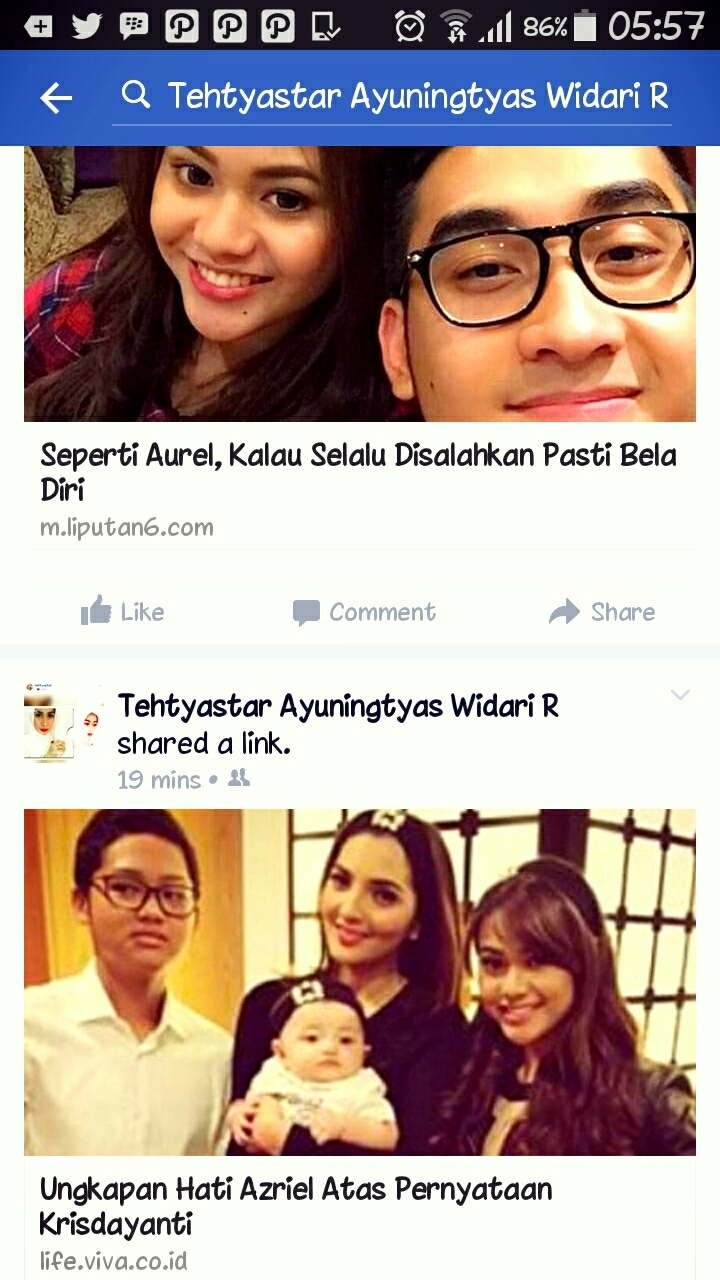Comment on the Seperti Aurel post
The width and height of the screenshot is (720, 1280).
(364, 612)
